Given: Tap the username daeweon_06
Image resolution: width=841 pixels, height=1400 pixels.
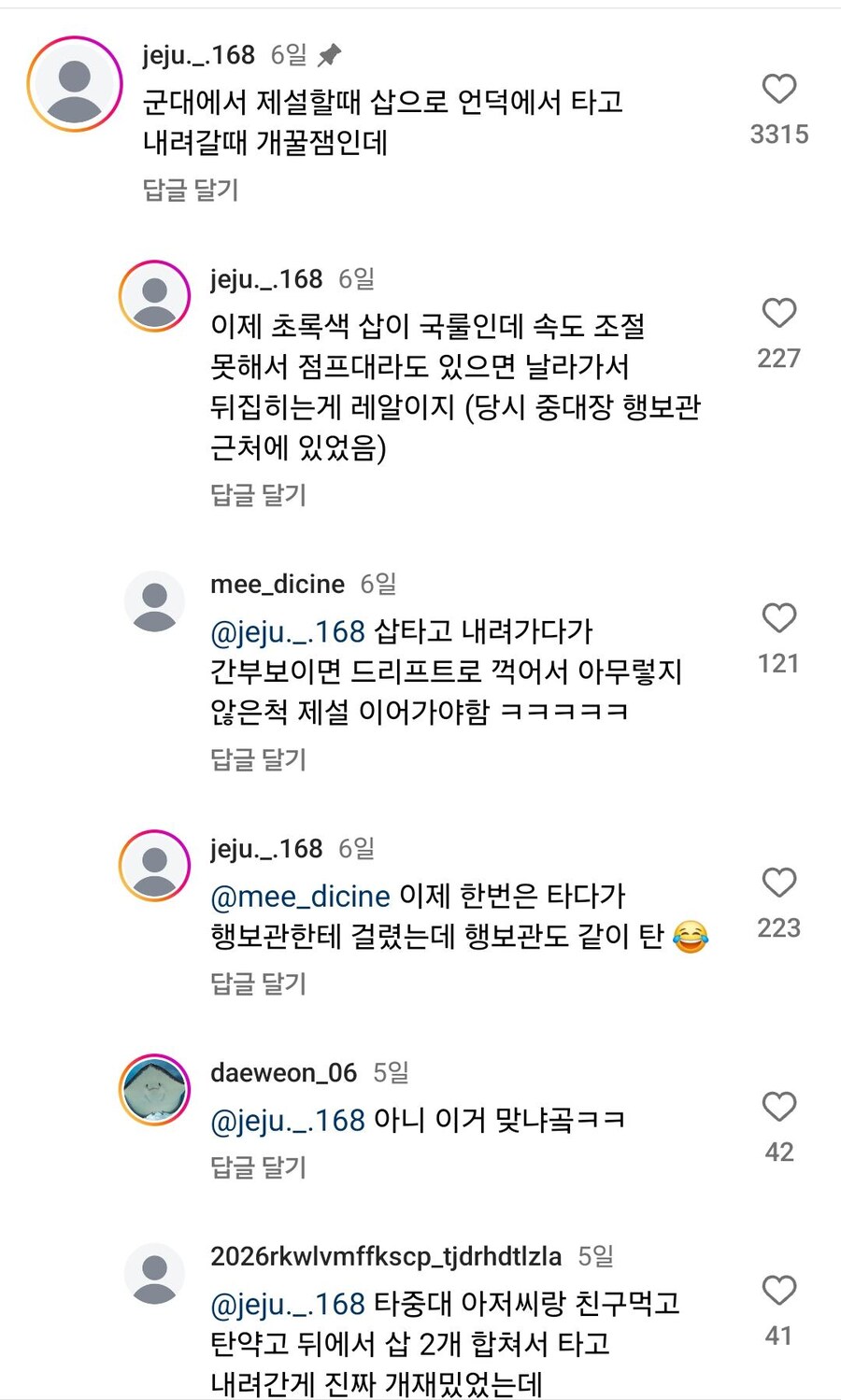Looking at the screenshot, I should 281,1072.
